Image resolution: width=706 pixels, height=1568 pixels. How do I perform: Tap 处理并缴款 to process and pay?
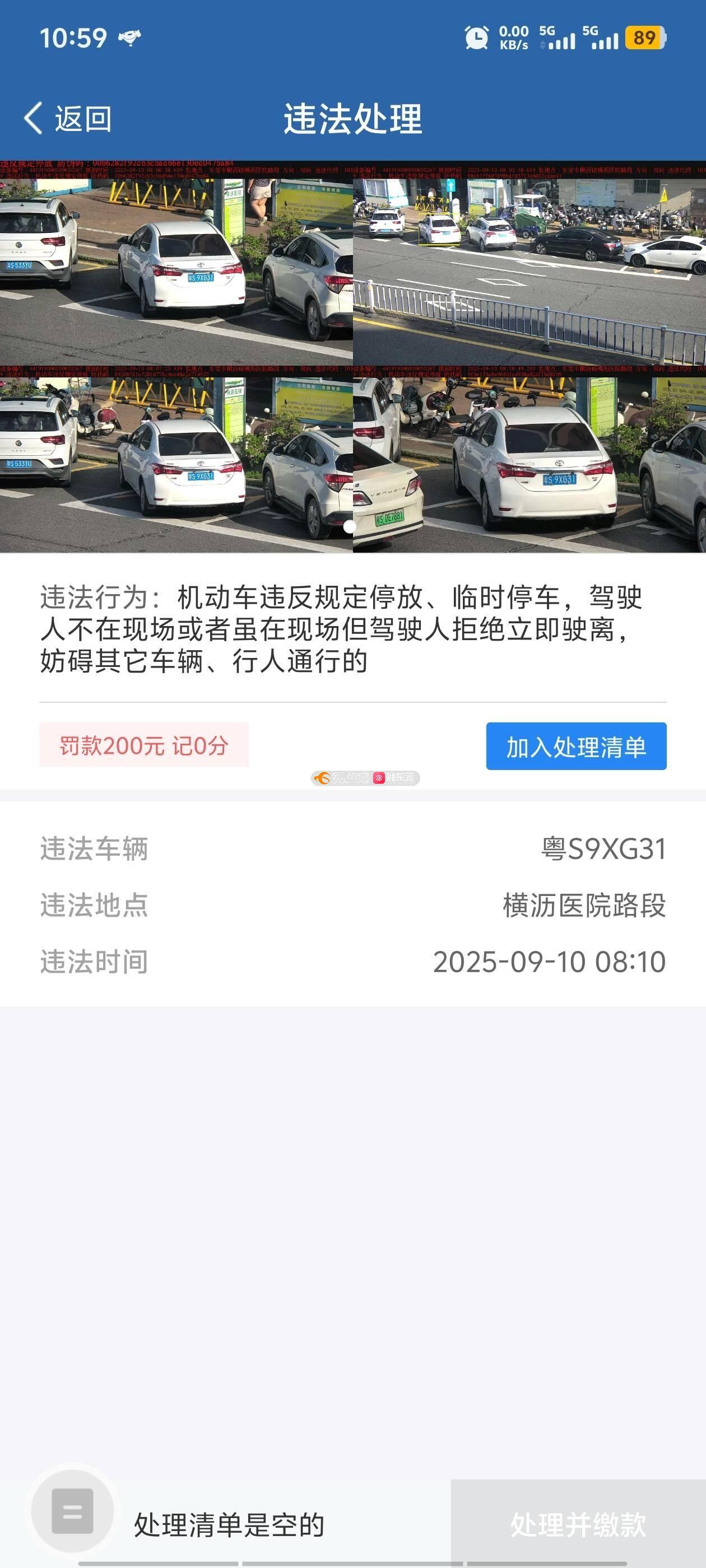point(578,1524)
